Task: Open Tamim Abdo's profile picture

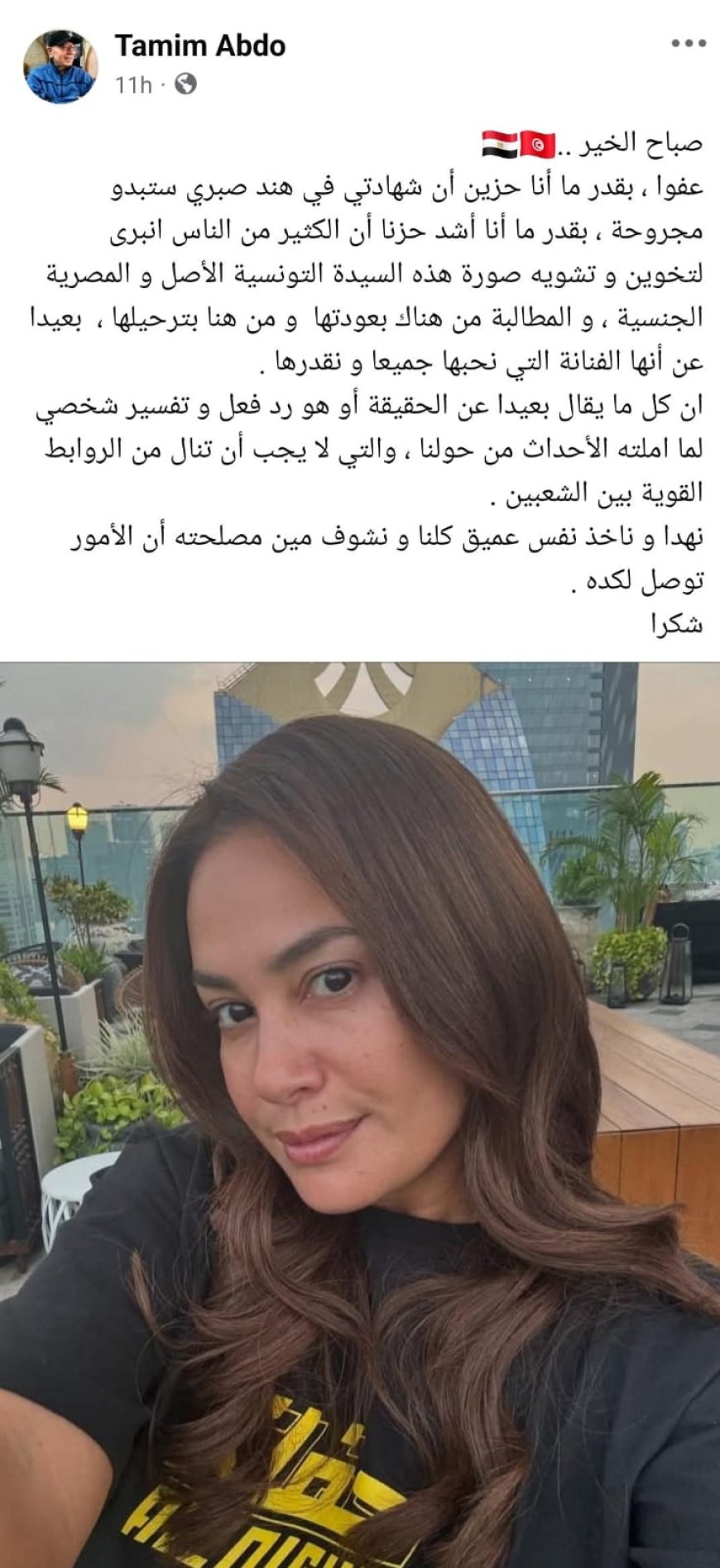Action: 61,67
